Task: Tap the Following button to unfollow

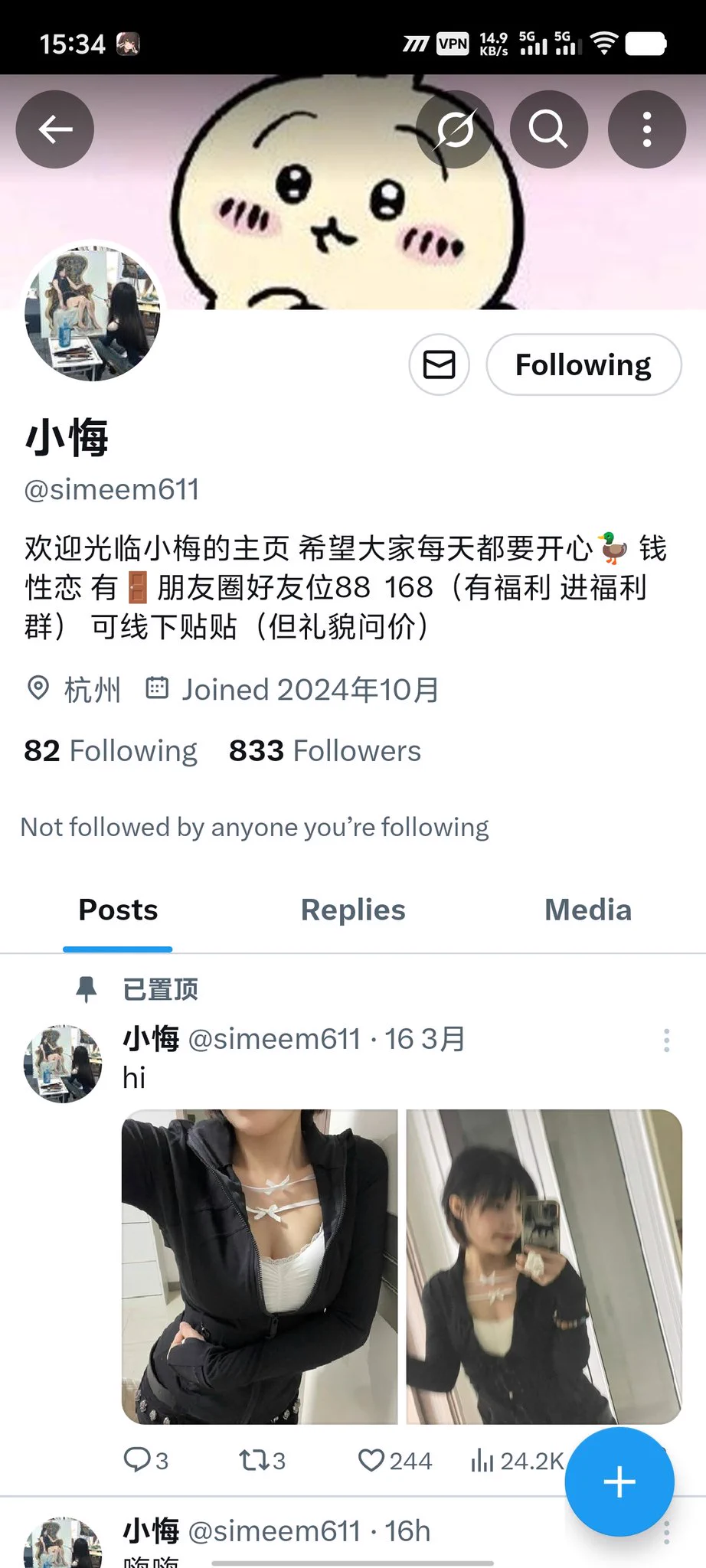Action: coord(583,364)
